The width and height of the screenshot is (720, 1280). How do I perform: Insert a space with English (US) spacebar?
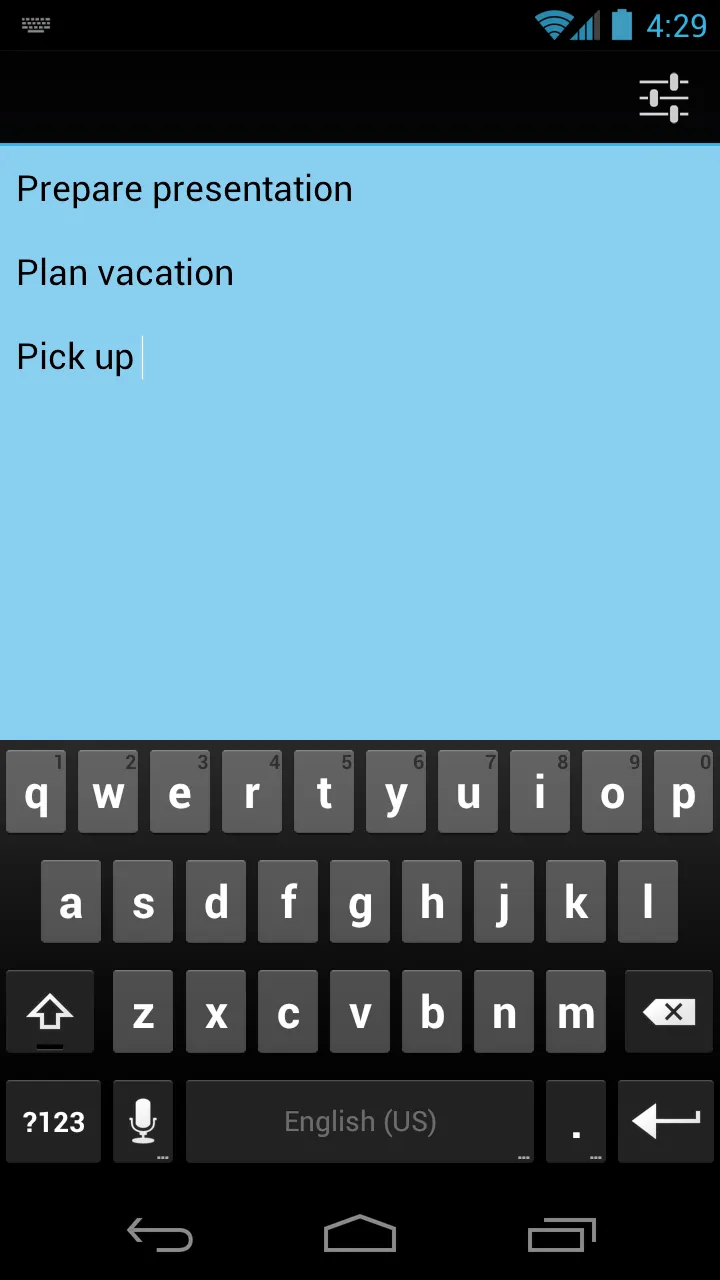pyautogui.click(x=360, y=1122)
